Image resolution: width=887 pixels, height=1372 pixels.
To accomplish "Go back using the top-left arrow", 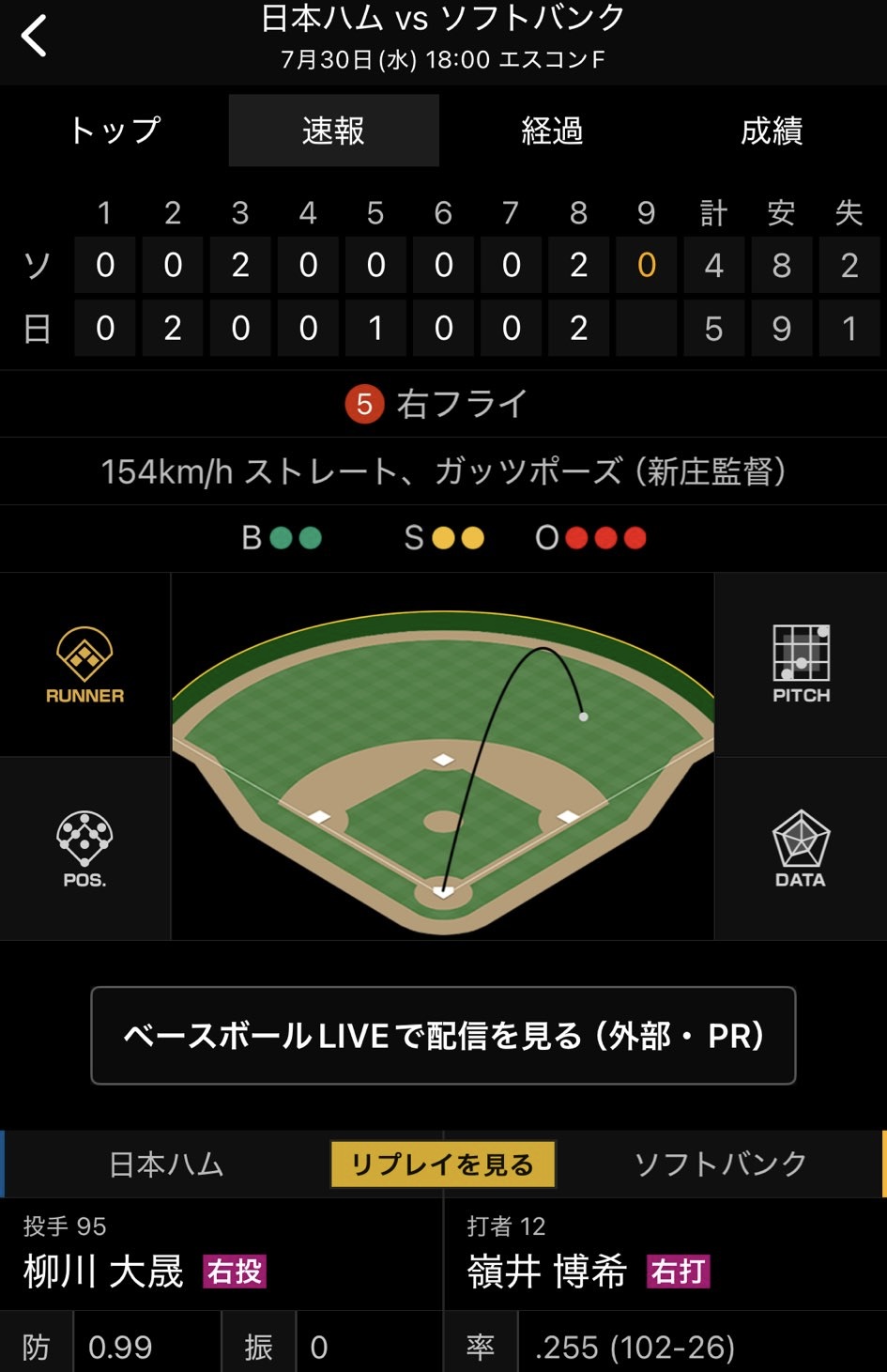I will [35, 38].
